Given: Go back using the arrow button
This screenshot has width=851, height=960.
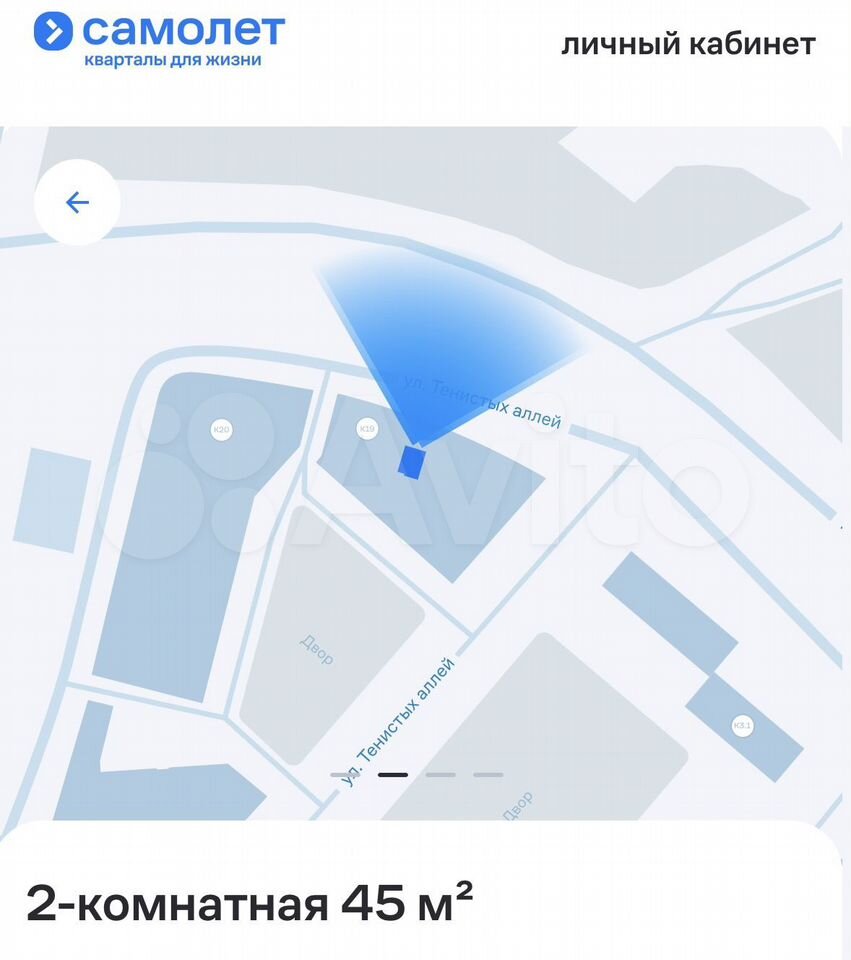Looking at the screenshot, I should [77, 203].
